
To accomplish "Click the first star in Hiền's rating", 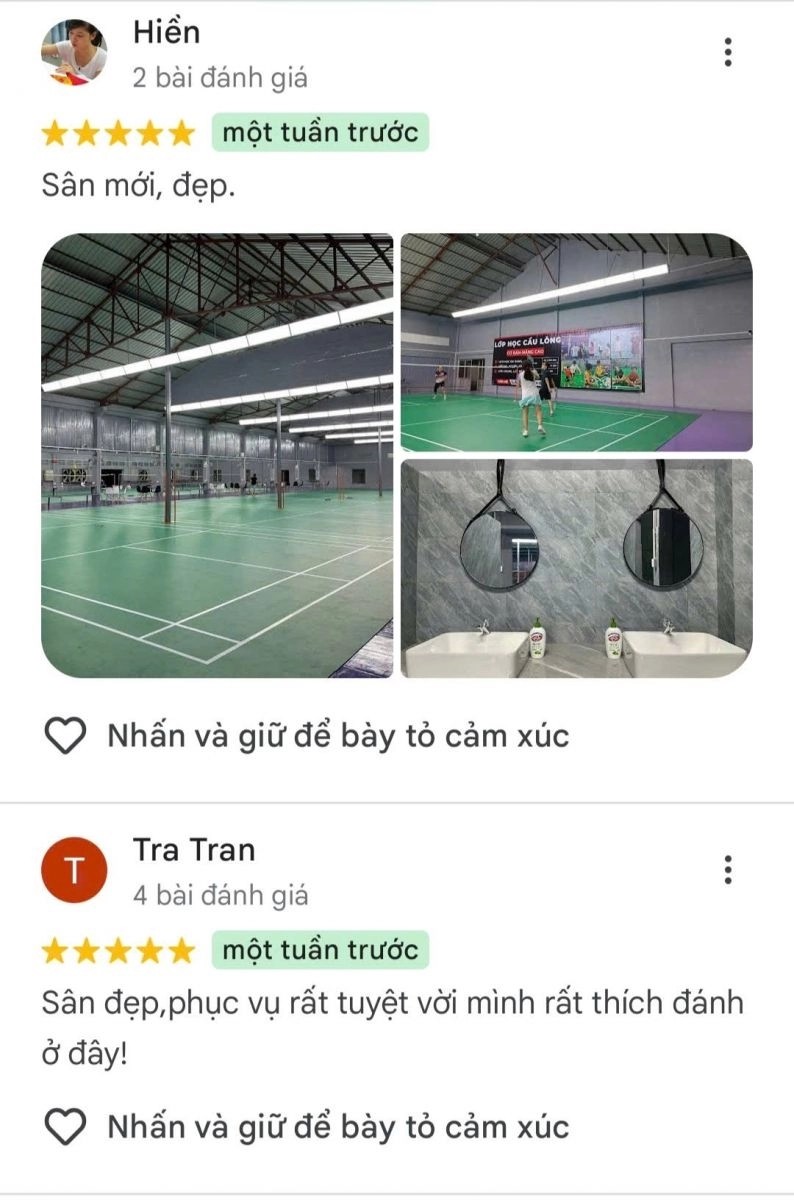I will (55, 131).
